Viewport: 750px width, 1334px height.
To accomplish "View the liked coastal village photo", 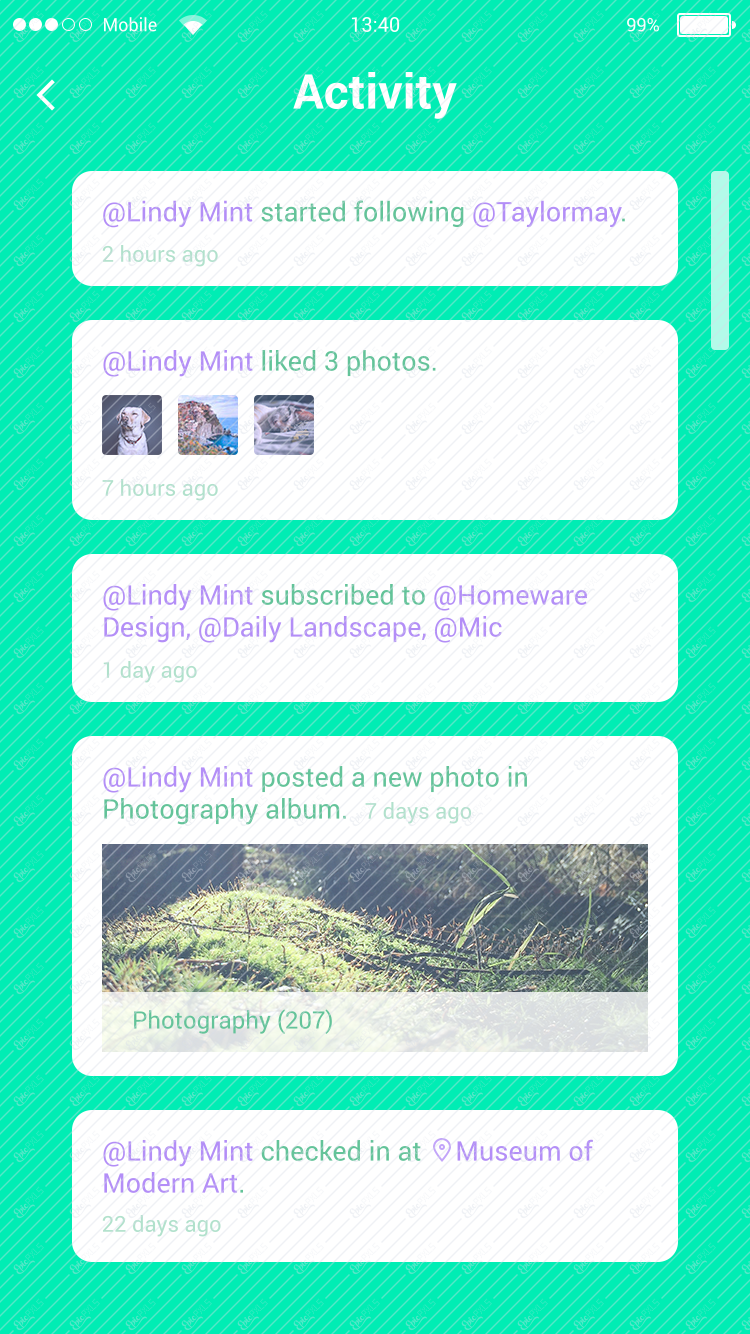I will coord(208,425).
